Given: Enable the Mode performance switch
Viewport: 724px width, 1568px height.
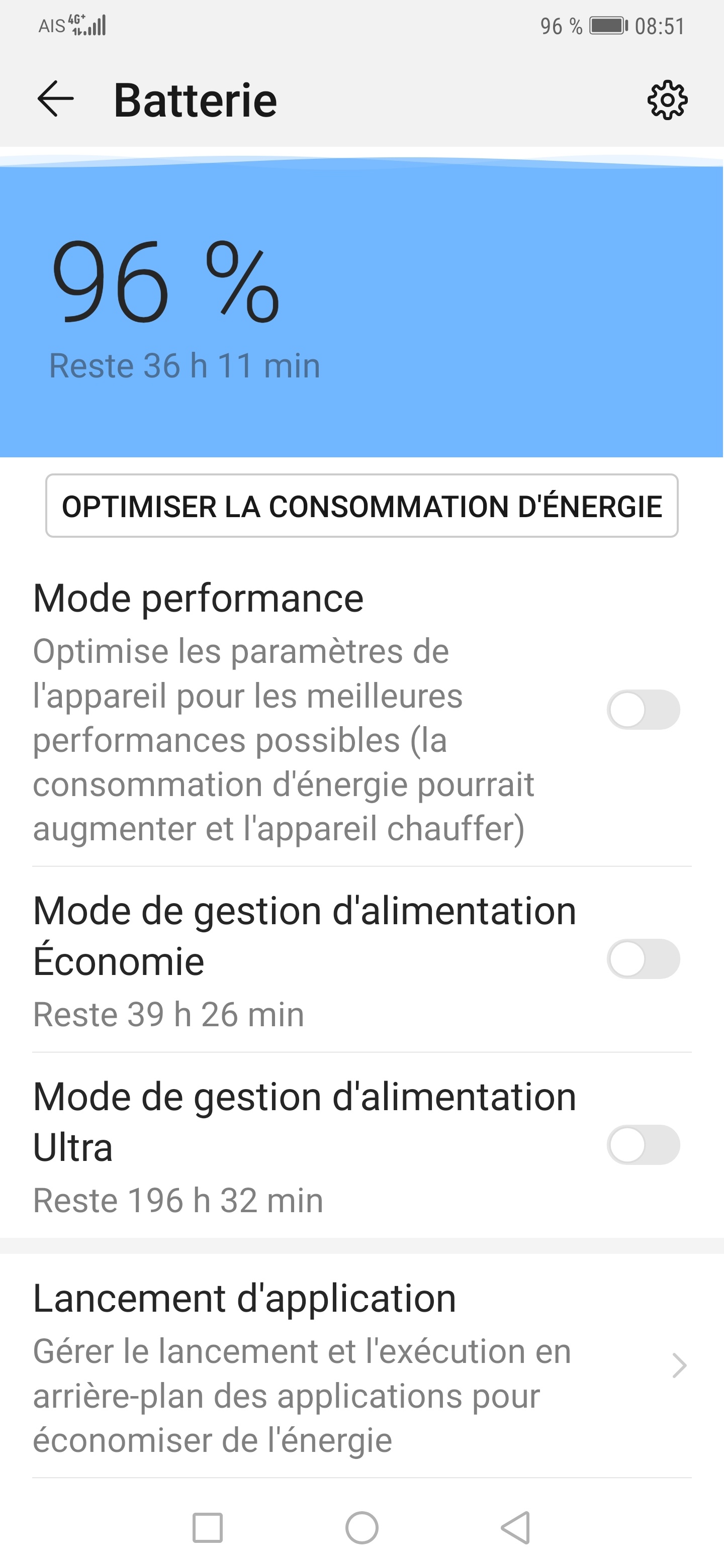Looking at the screenshot, I should [643, 710].
